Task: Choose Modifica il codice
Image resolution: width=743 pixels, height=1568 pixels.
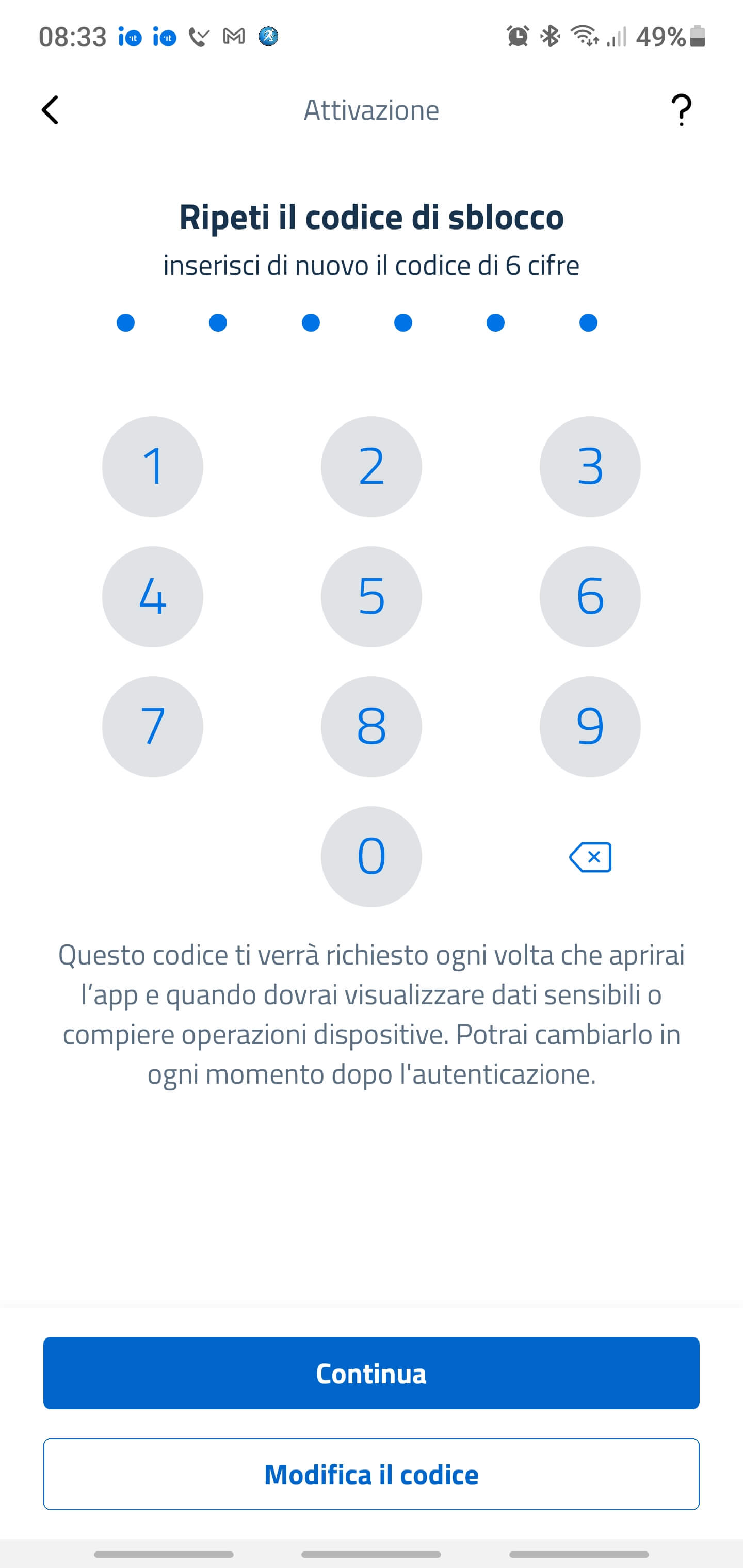Action: pos(371,1474)
